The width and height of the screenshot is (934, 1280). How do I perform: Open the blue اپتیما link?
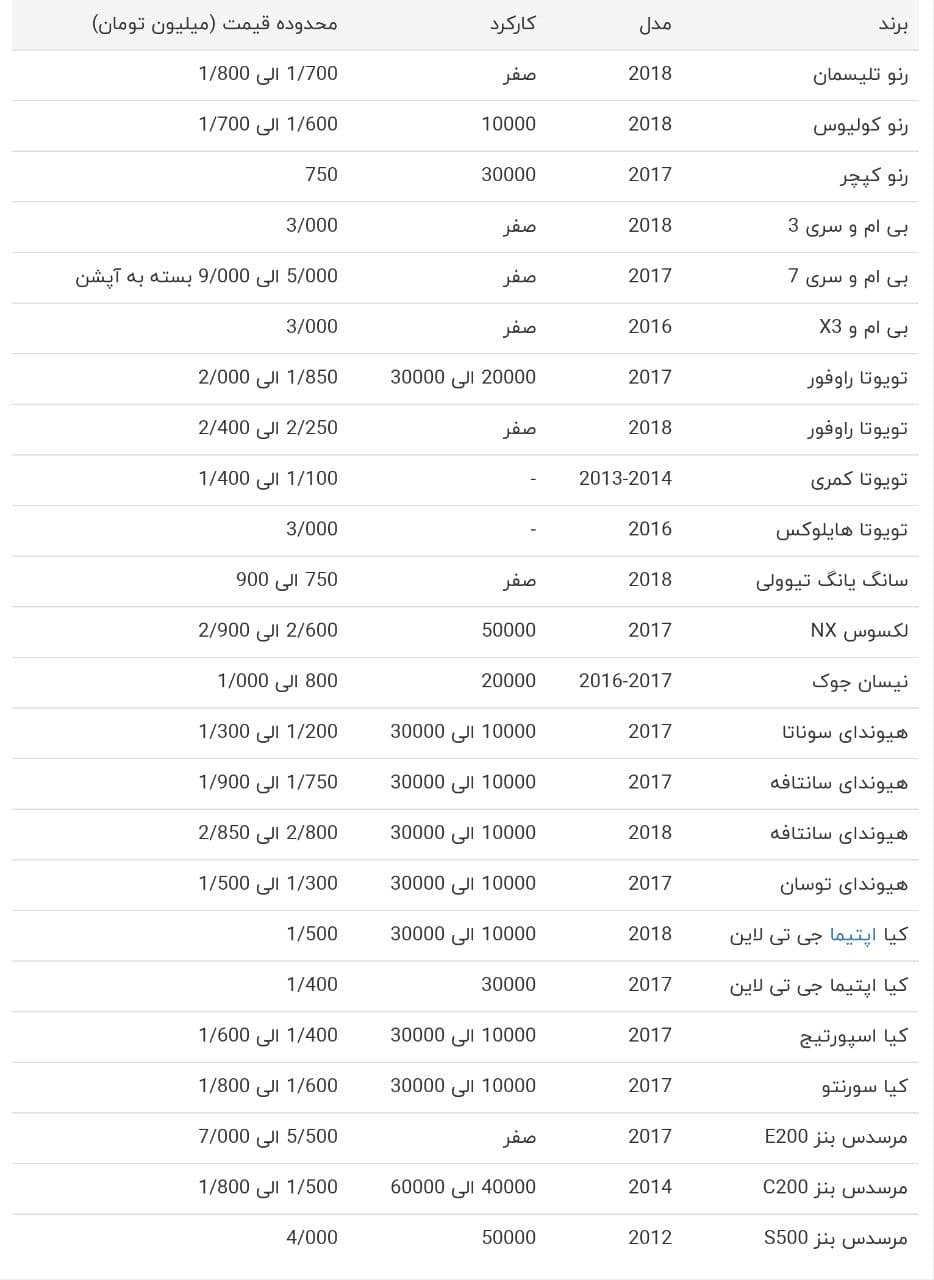[x=853, y=935]
